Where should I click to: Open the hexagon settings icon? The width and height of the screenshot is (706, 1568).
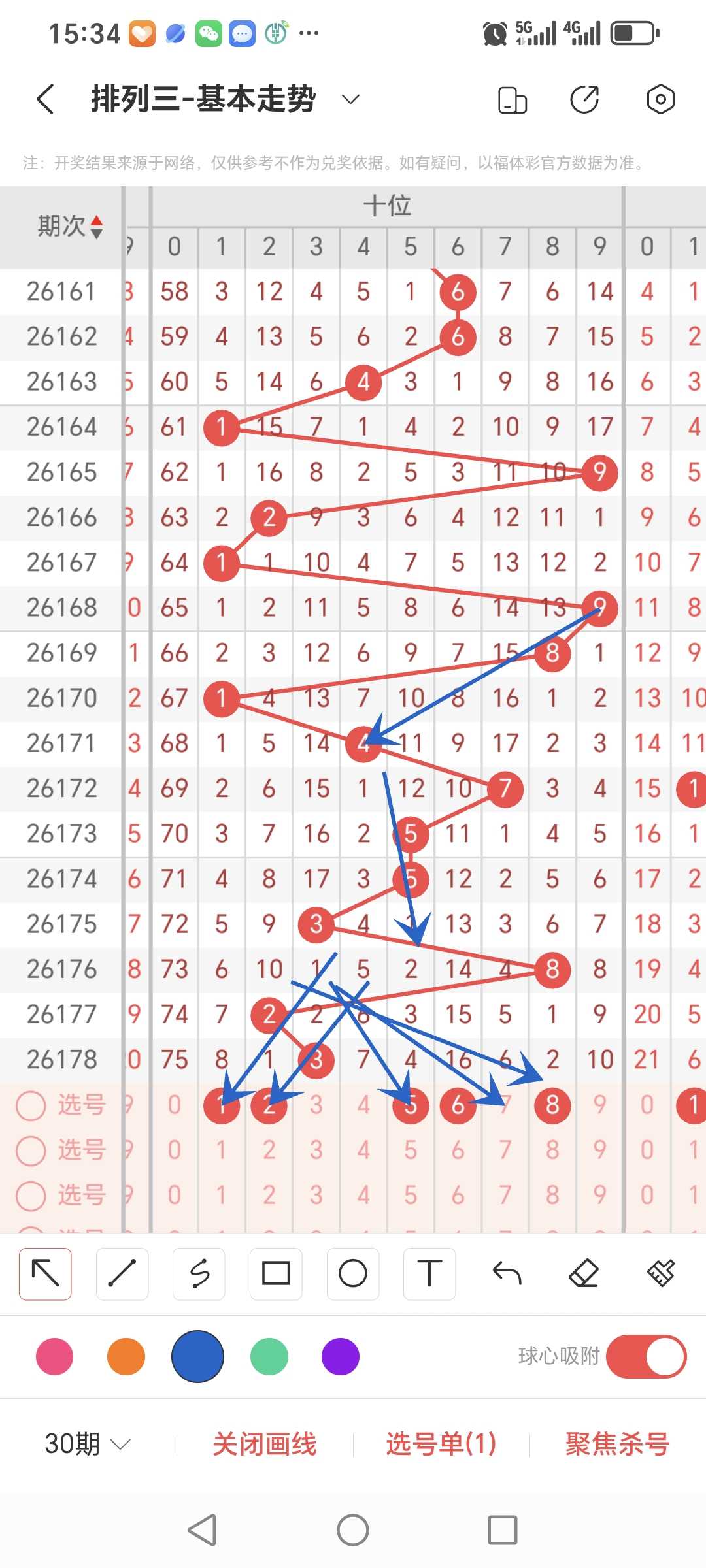coord(660,99)
